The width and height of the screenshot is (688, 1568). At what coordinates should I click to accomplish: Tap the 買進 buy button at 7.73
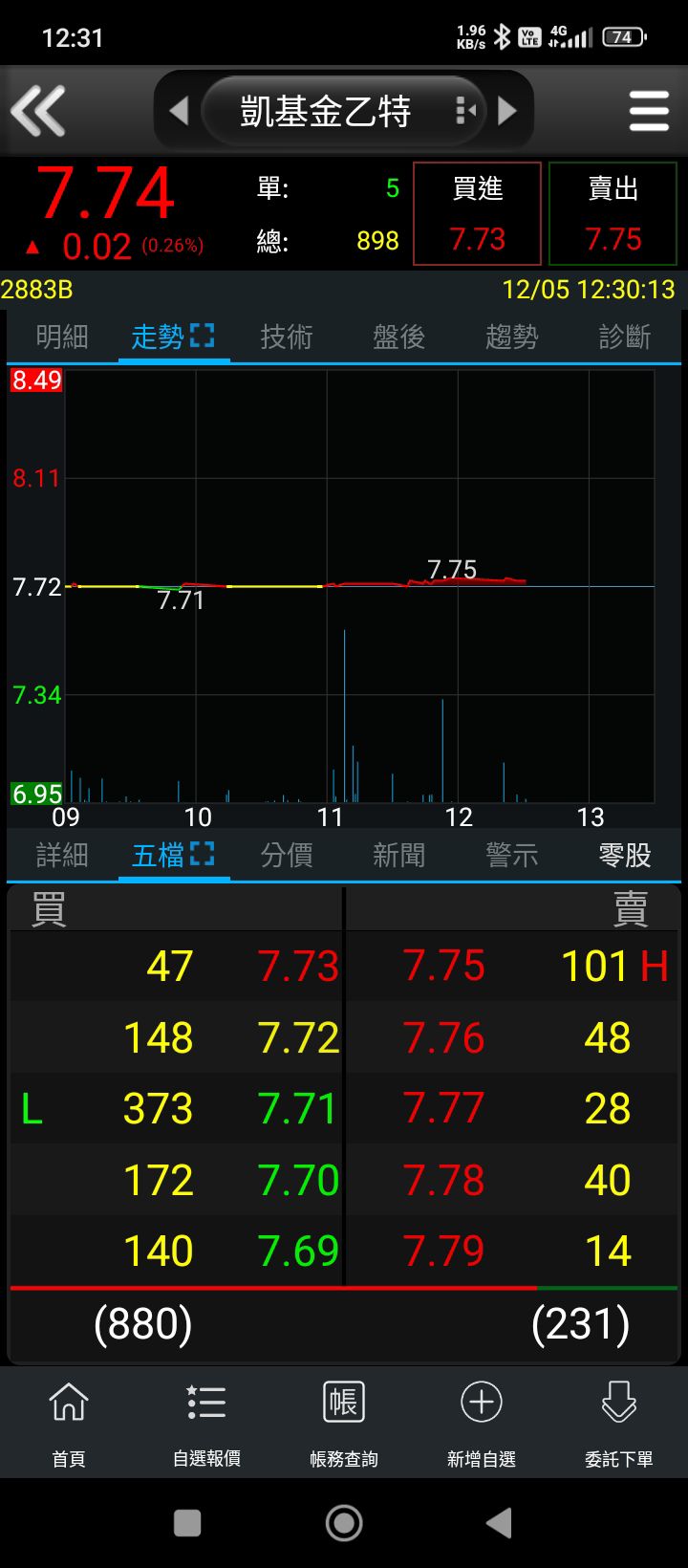477,212
